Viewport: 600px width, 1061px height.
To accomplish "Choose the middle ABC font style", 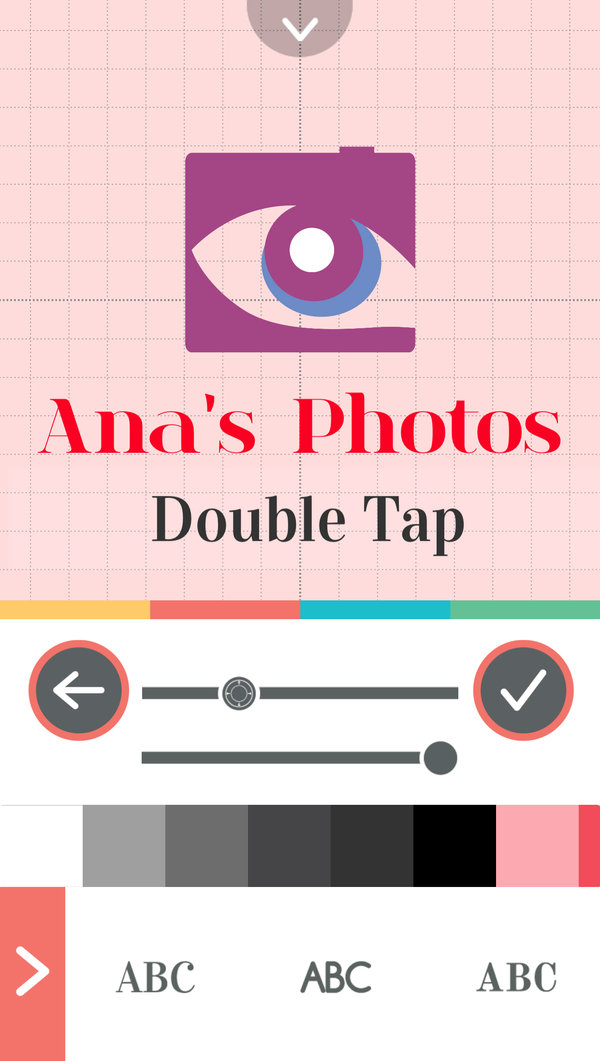I will (336, 976).
